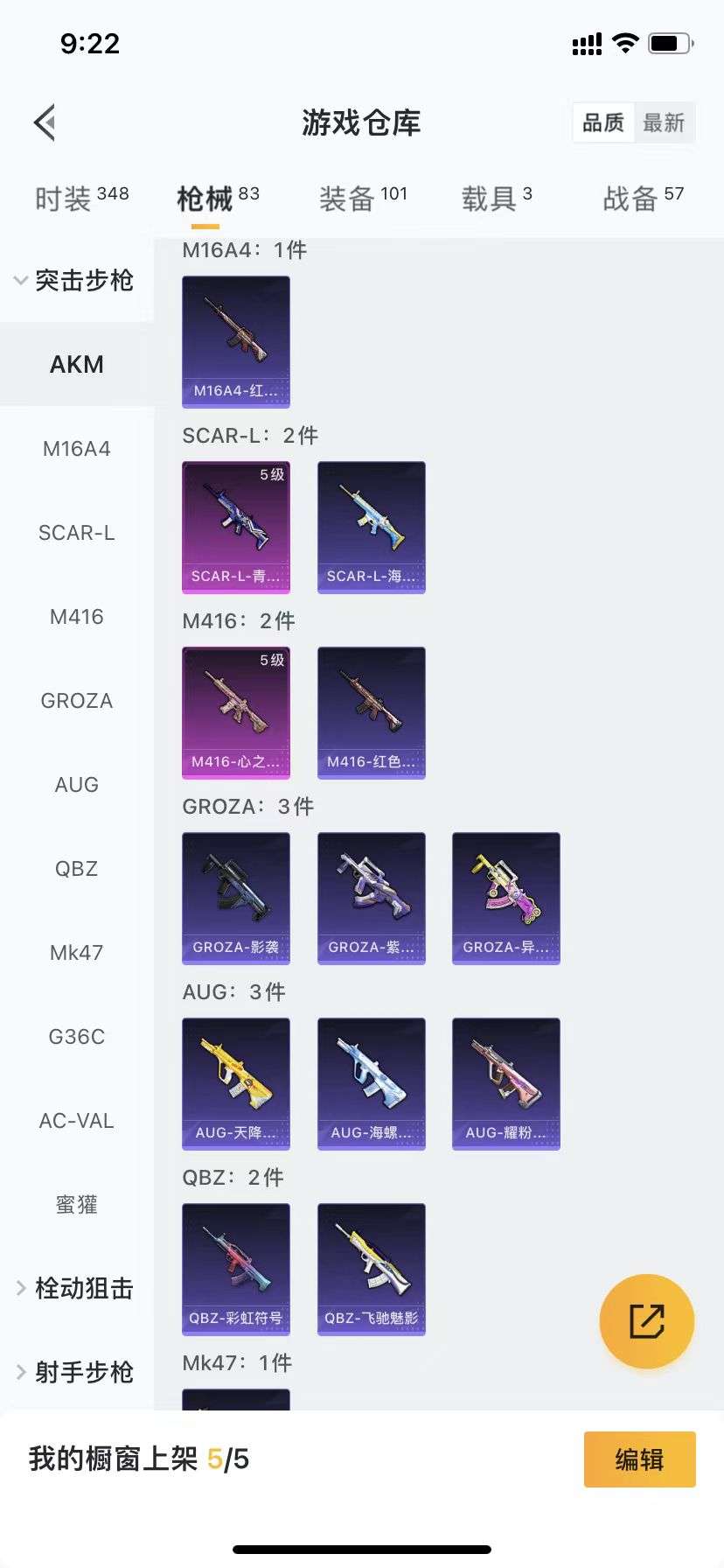Open the 载具 tab
724x1568 pixels.
[x=497, y=199]
